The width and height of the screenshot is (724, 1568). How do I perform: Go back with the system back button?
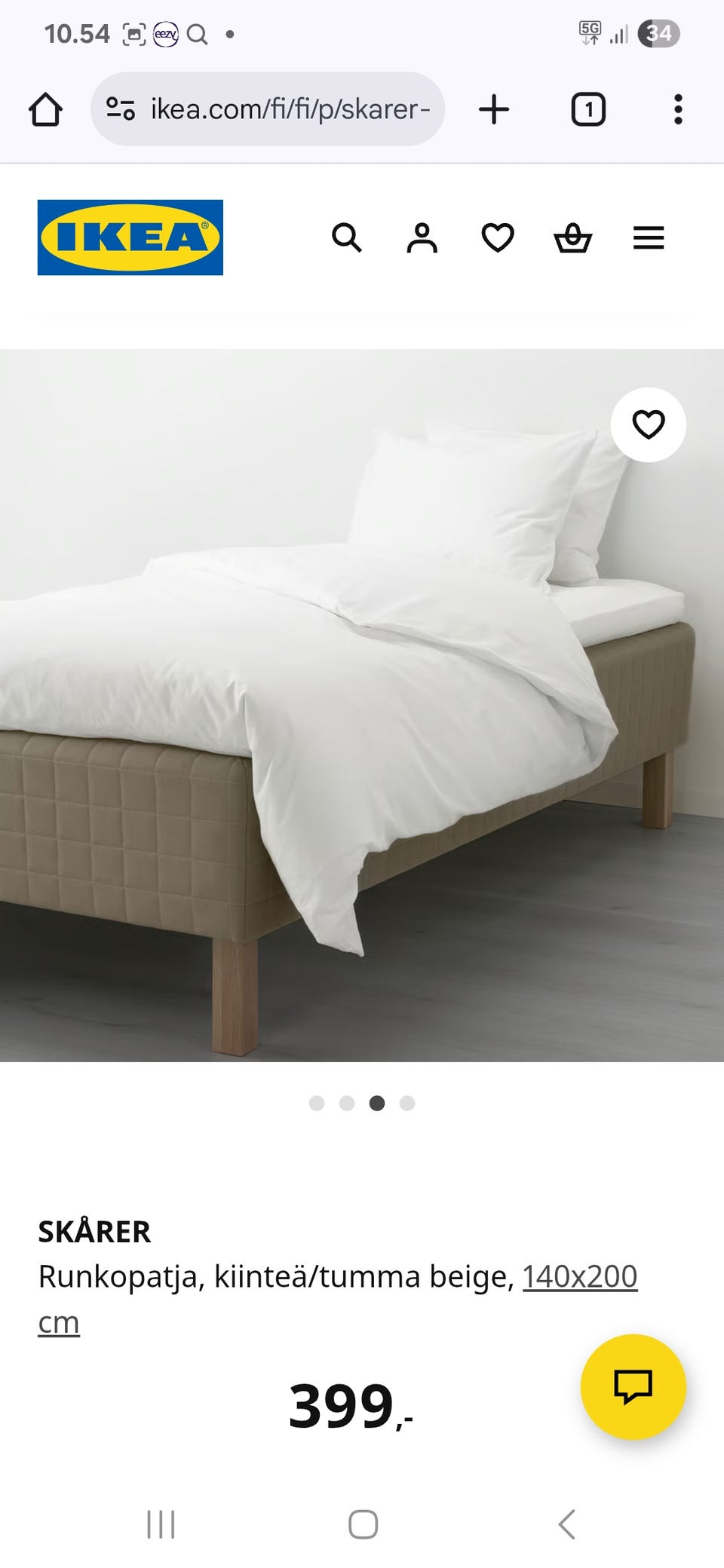coord(567,1524)
